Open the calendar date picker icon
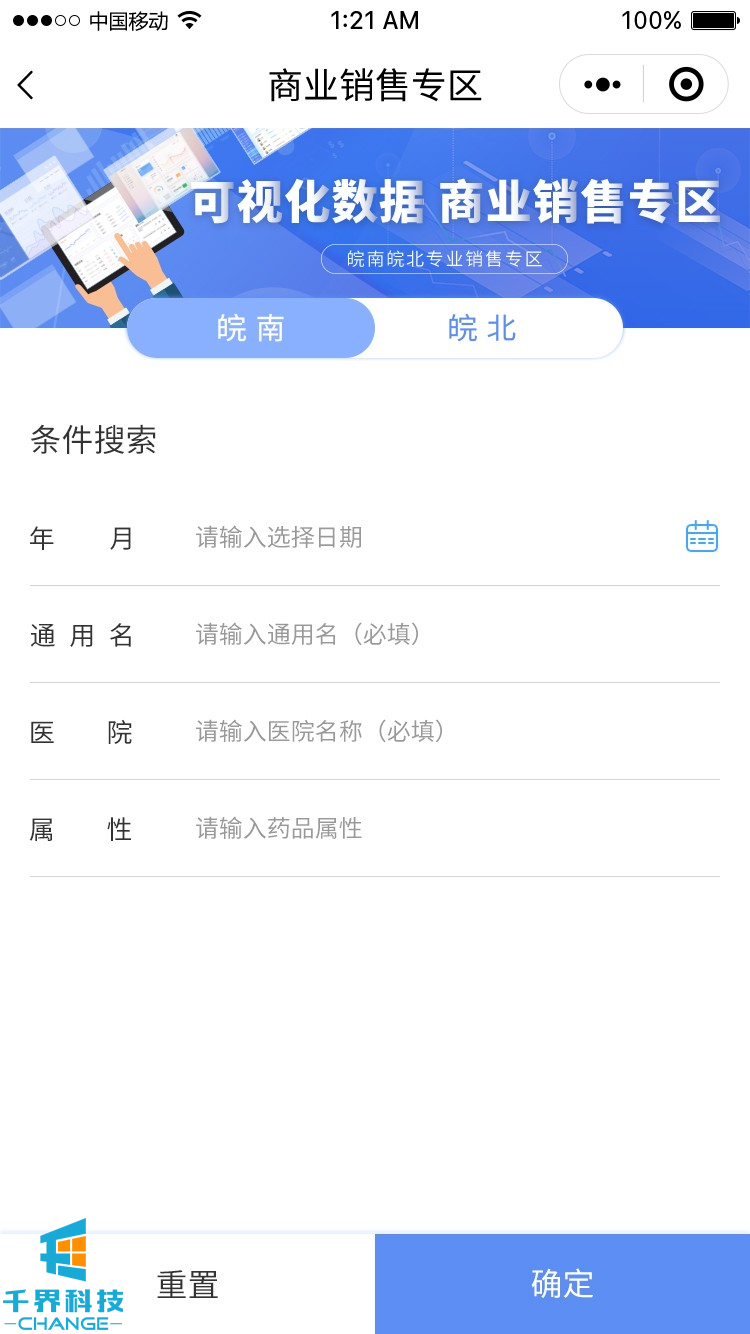The image size is (750, 1334). point(702,537)
